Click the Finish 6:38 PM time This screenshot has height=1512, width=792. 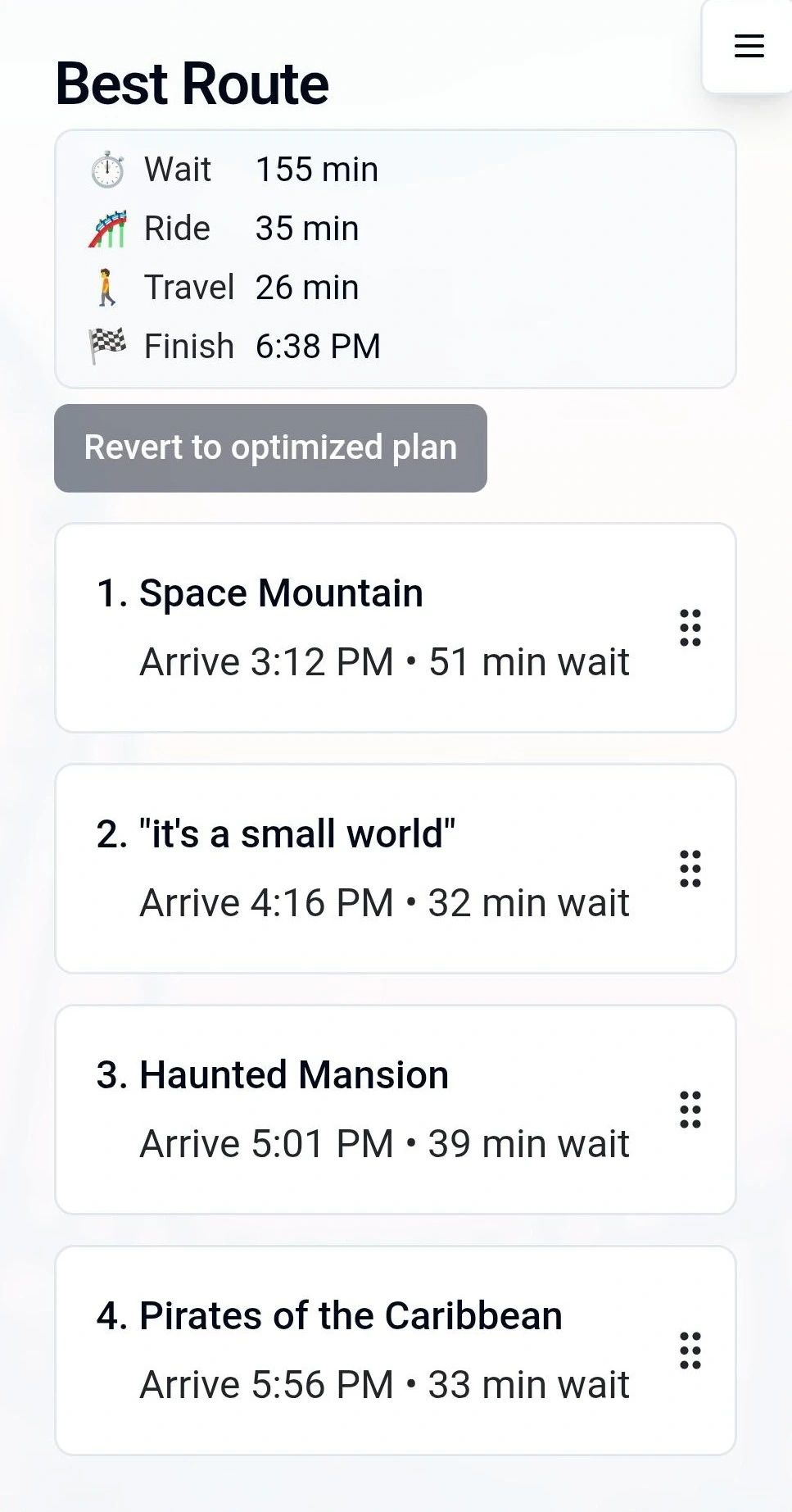click(x=318, y=346)
